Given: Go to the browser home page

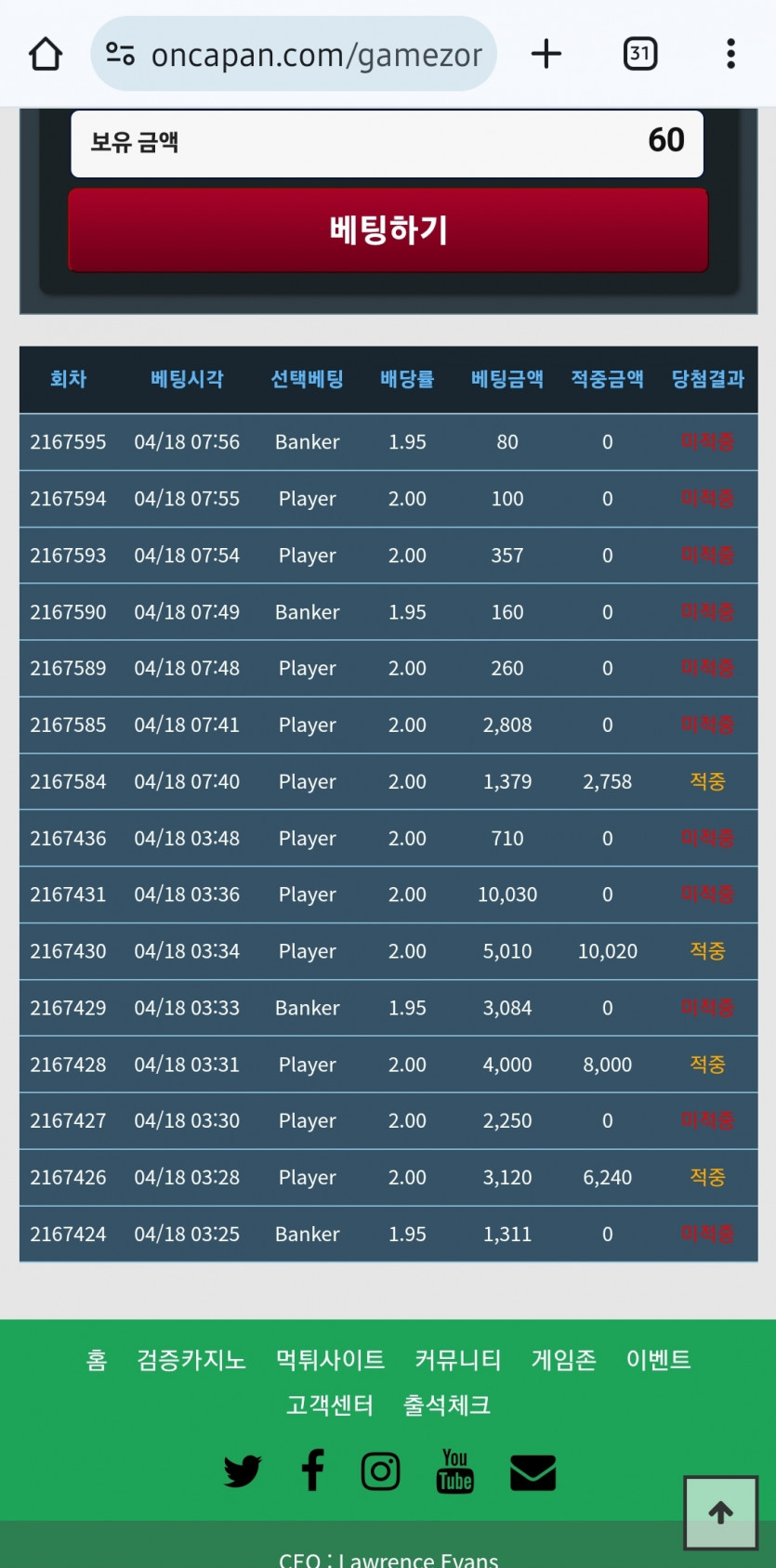Looking at the screenshot, I should pos(46,54).
